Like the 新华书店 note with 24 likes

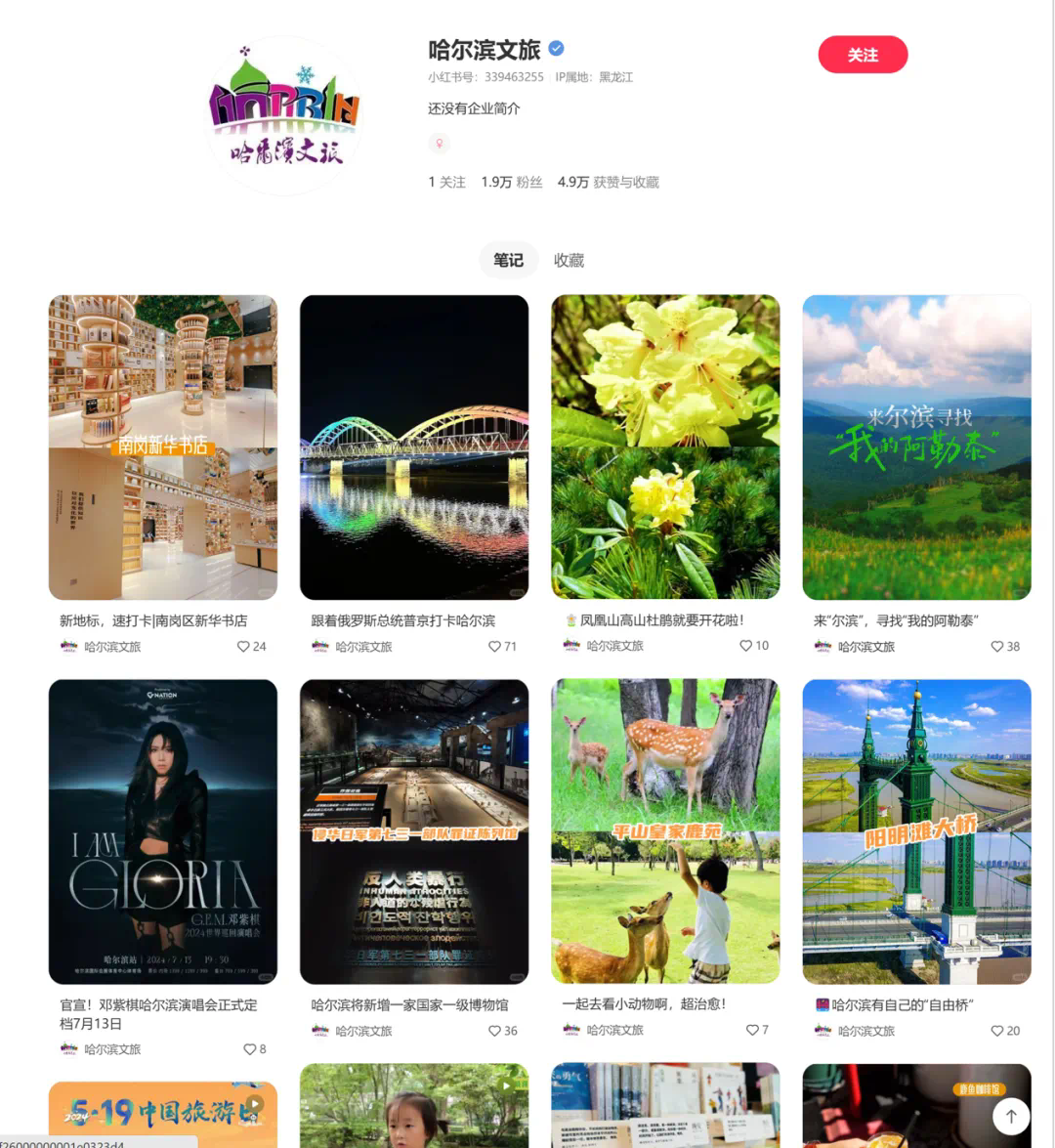click(244, 646)
